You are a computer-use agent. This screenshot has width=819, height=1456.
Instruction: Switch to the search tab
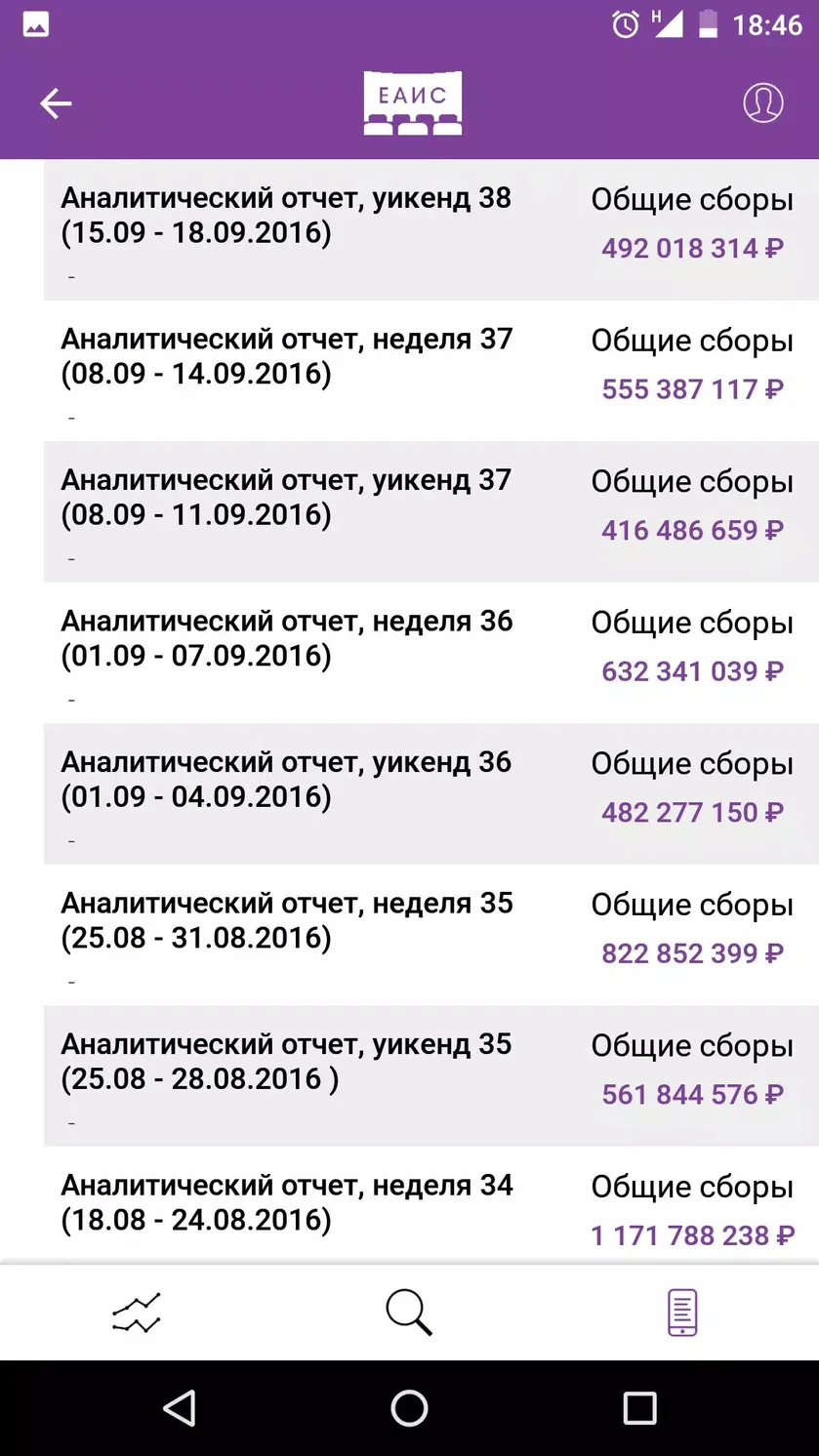(x=409, y=1313)
